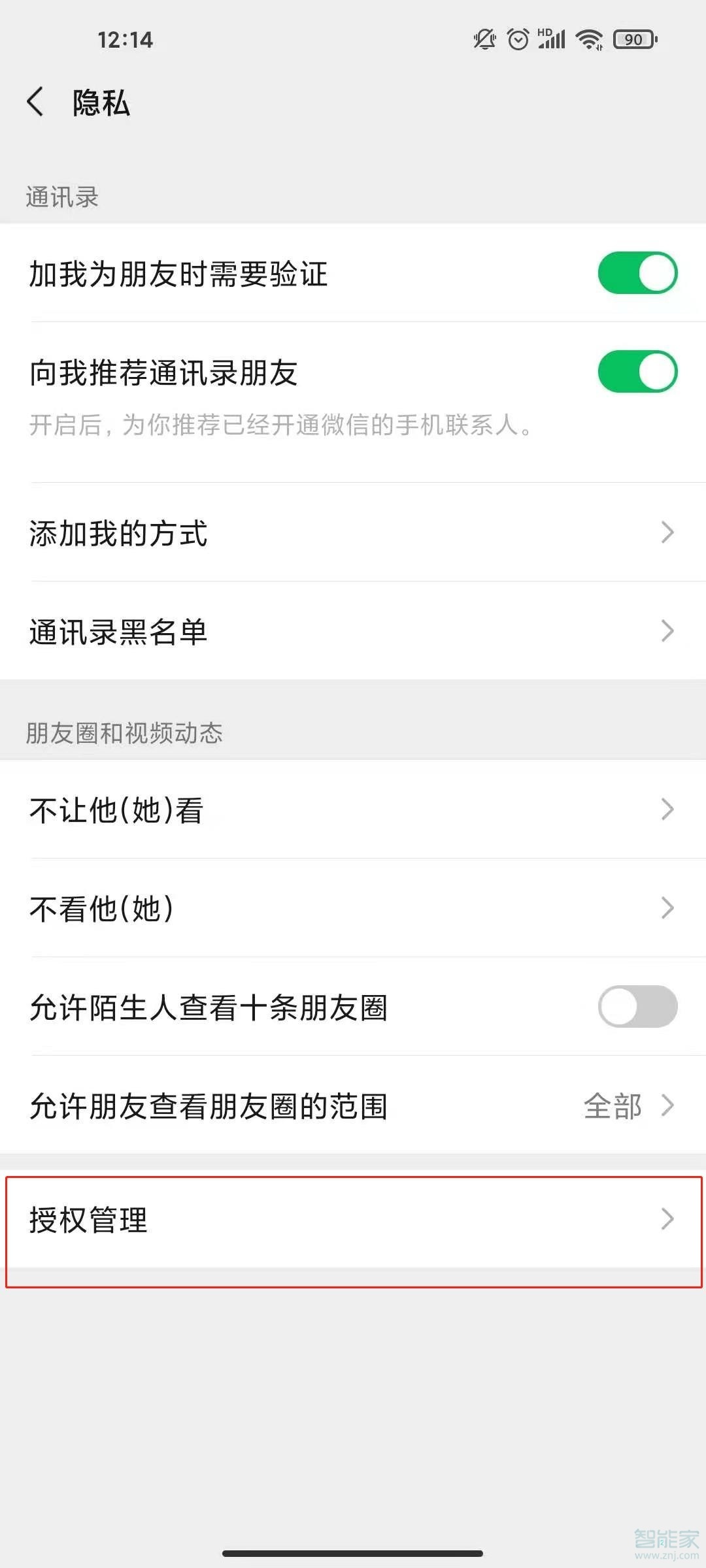
Task: Tap the back arrow beside 隐私
Action: pyautogui.click(x=36, y=103)
